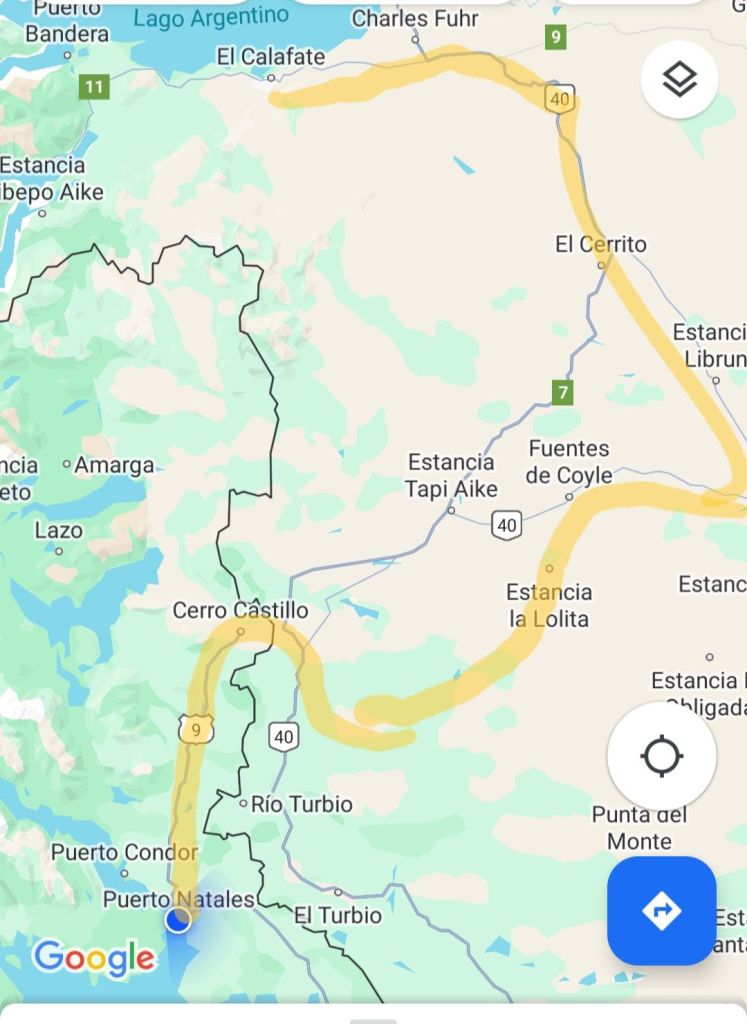Open the map layers selector
747x1024 pixels.
coord(679,79)
